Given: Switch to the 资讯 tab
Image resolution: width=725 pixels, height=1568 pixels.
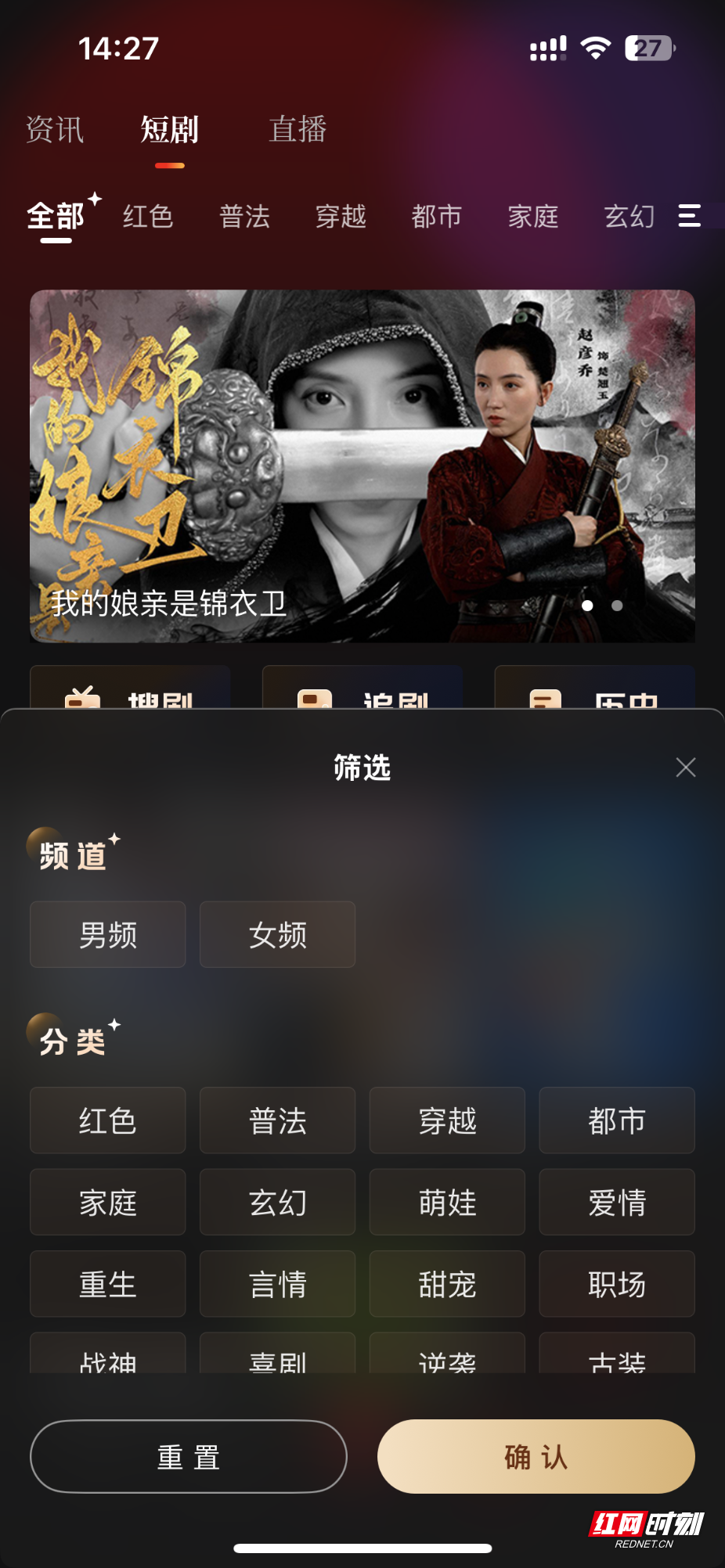Looking at the screenshot, I should click(55, 130).
